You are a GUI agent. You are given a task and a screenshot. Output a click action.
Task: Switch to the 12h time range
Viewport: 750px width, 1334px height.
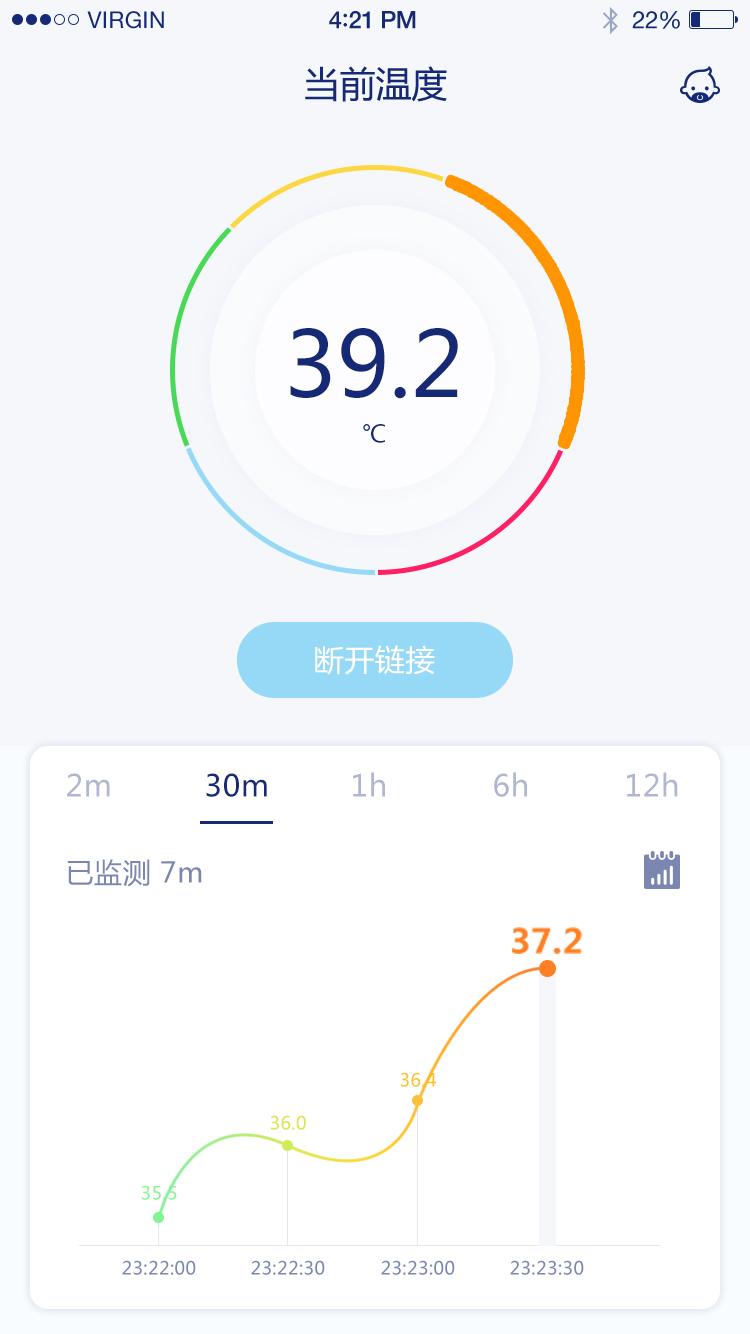tap(652, 786)
